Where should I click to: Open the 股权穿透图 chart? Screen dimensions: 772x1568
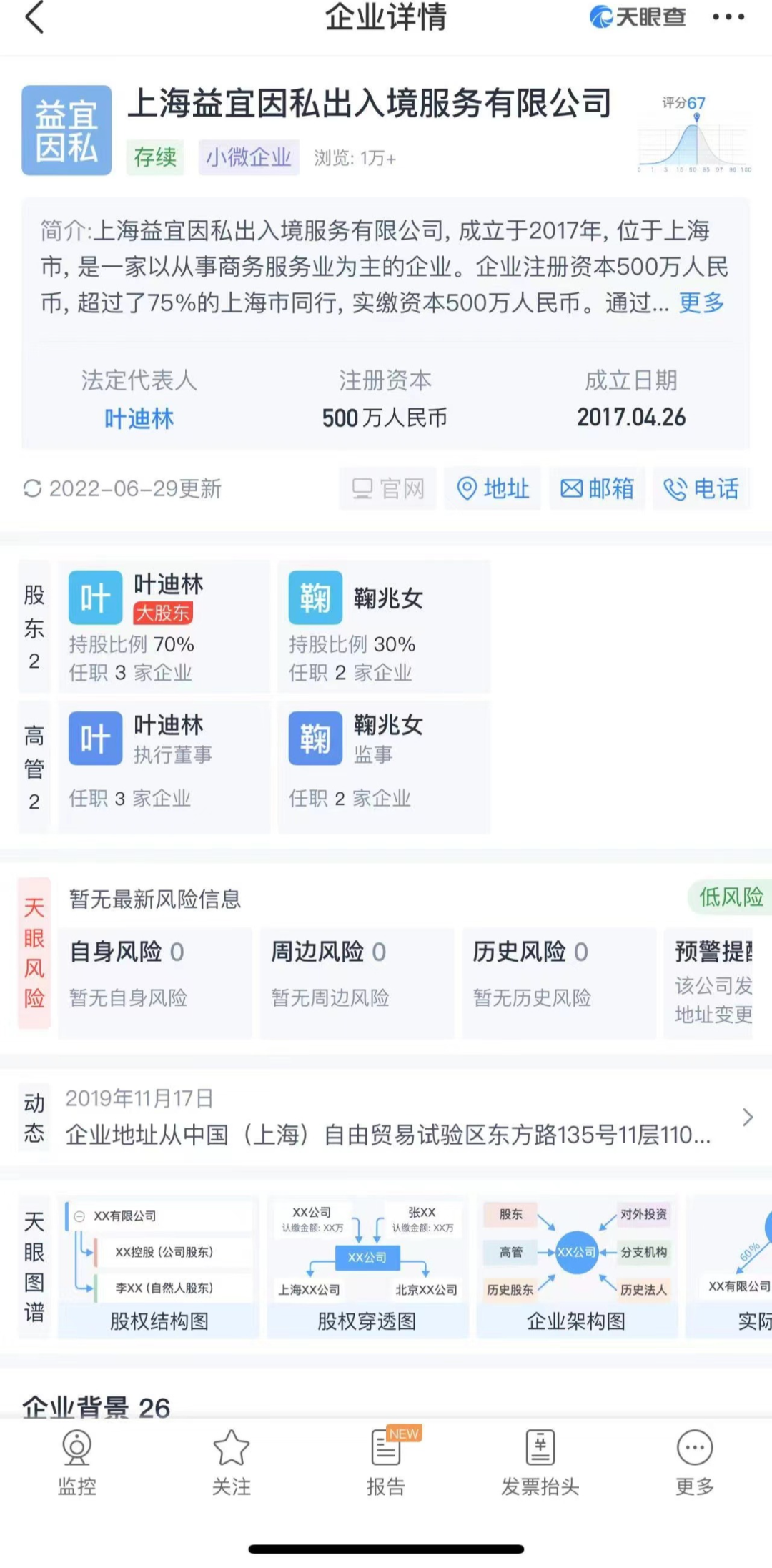(x=367, y=1266)
